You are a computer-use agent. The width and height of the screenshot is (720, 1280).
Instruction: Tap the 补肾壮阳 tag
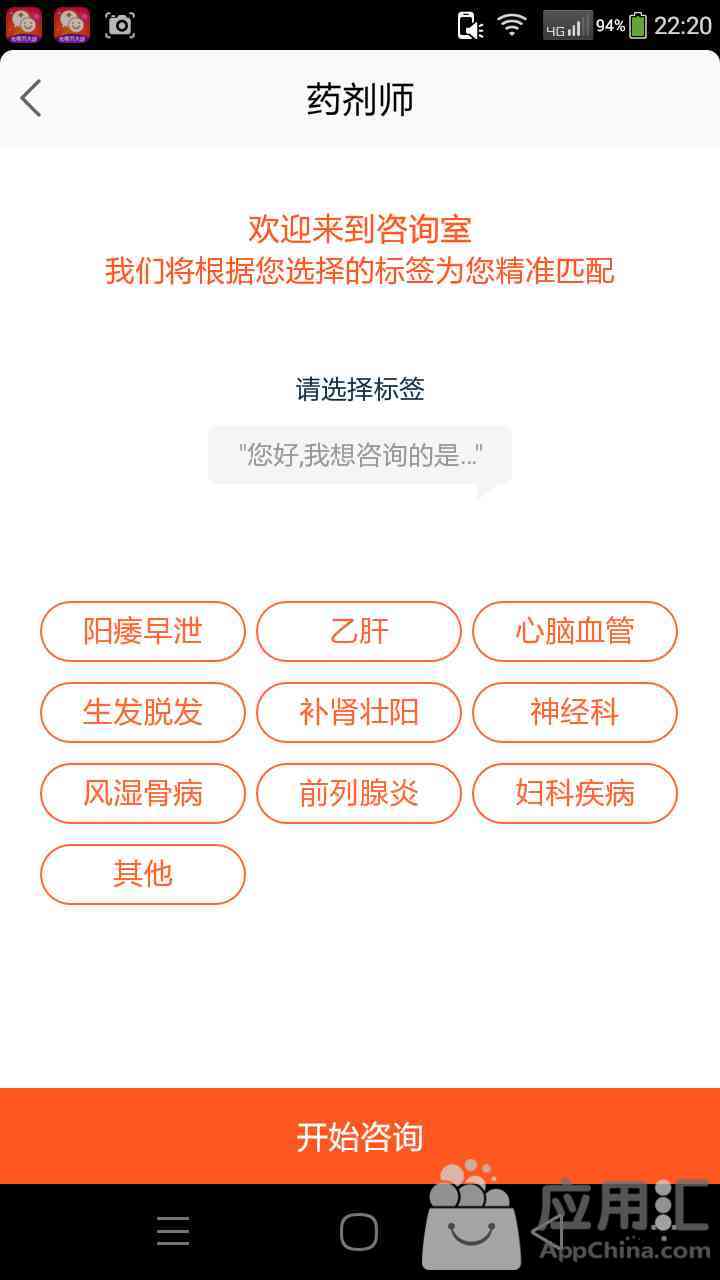(x=359, y=712)
